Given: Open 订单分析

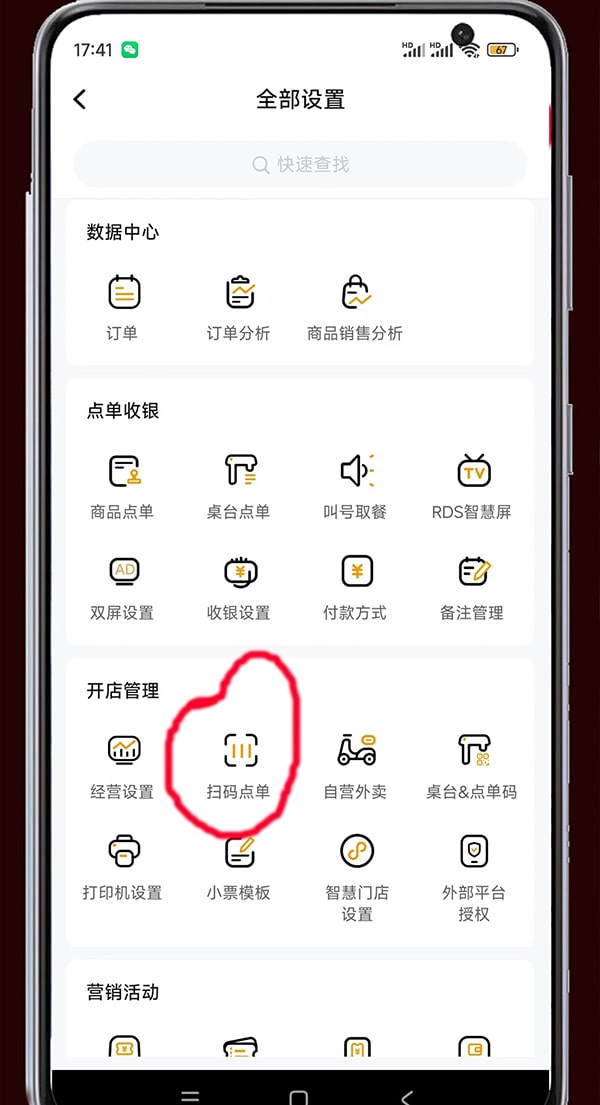Looking at the screenshot, I should click(x=239, y=306).
